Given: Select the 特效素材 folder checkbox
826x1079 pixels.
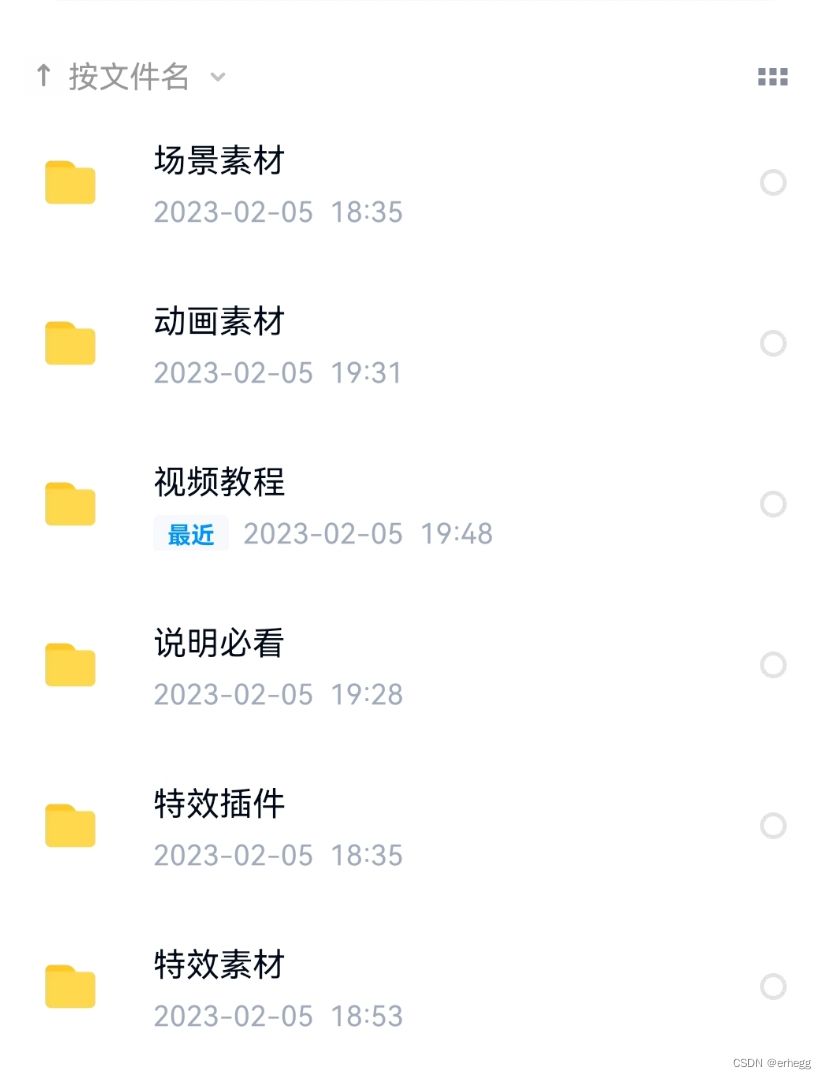Looking at the screenshot, I should coord(774,987).
